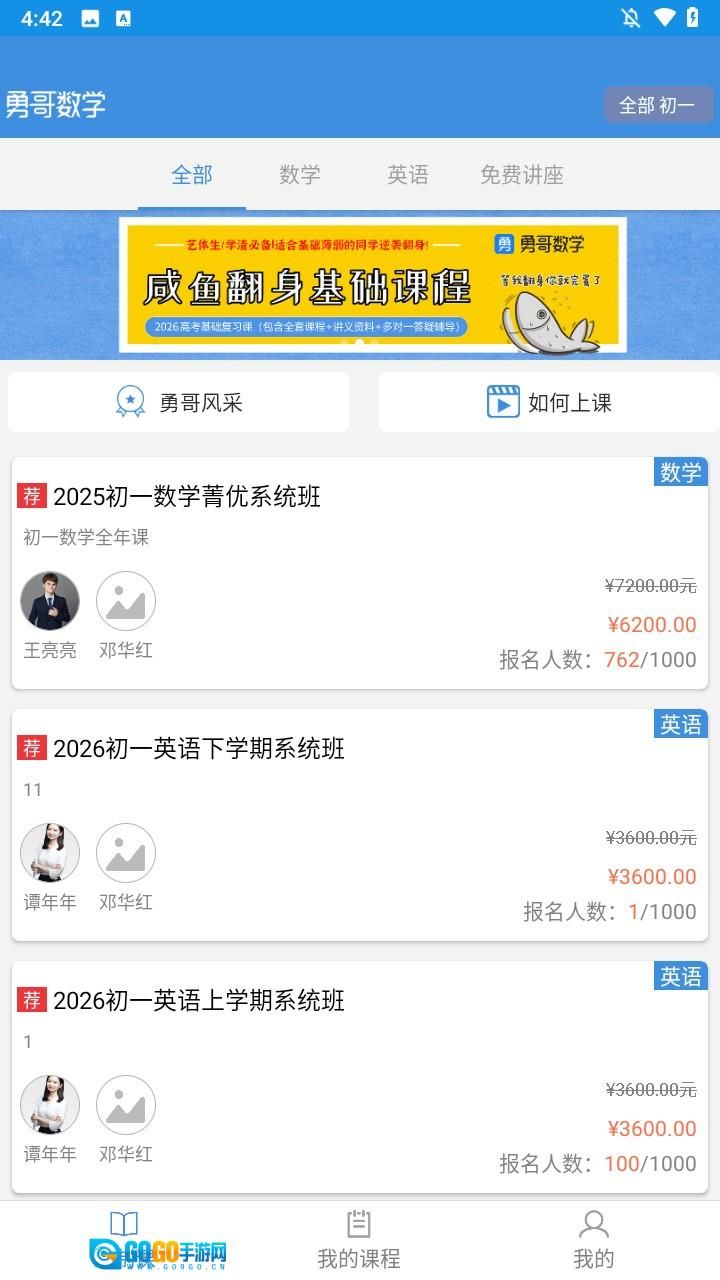This screenshot has width=720, height=1280.
Task: Open the 咸鱼翻身基础课程 banner
Action: (x=372, y=285)
